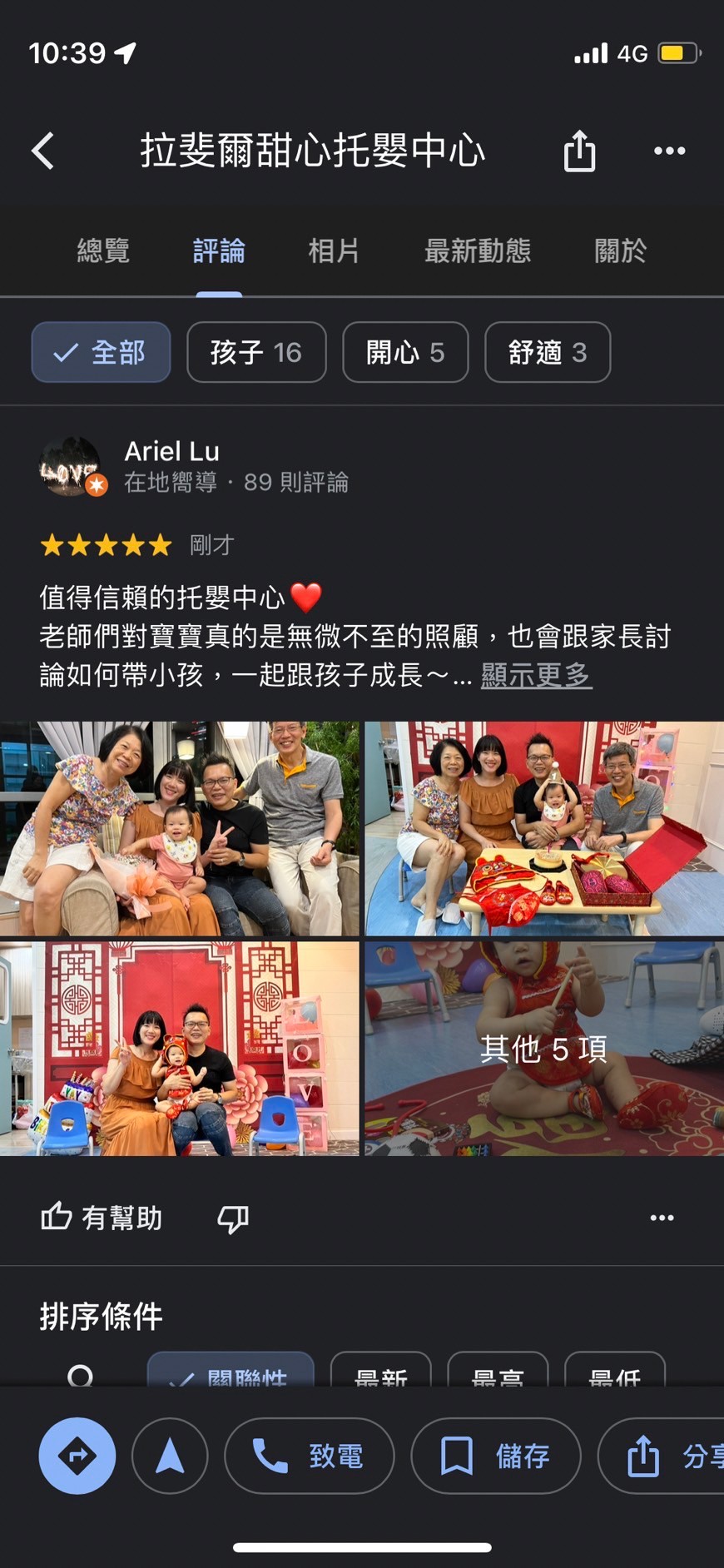
Task: Switch to the 相片 tab
Action: click(x=334, y=251)
